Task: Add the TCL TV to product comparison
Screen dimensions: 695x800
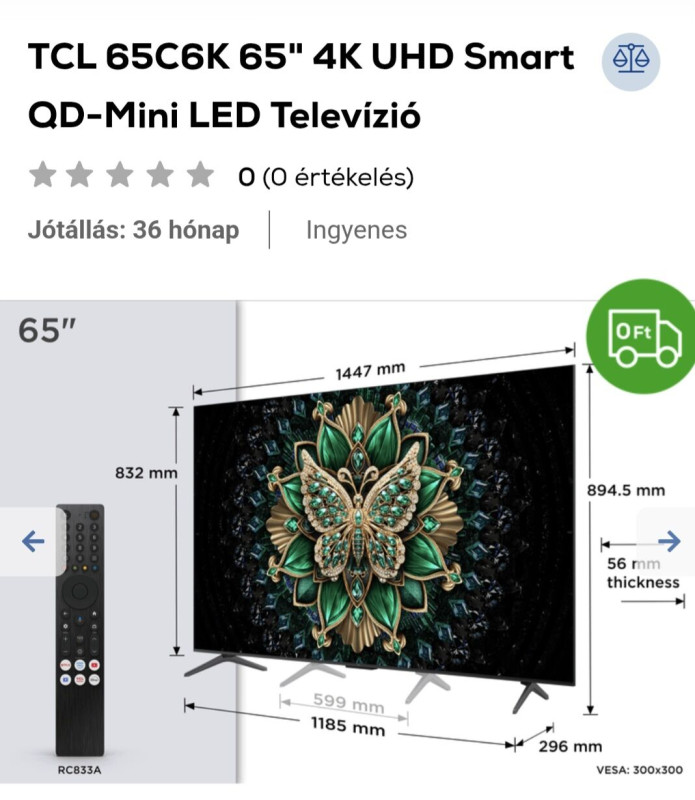Action: [631, 58]
